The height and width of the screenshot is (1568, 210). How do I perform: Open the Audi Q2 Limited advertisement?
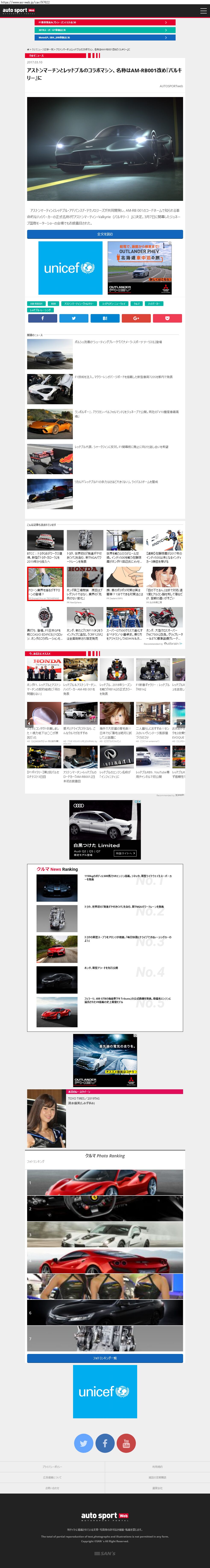pyautogui.click(x=105, y=829)
